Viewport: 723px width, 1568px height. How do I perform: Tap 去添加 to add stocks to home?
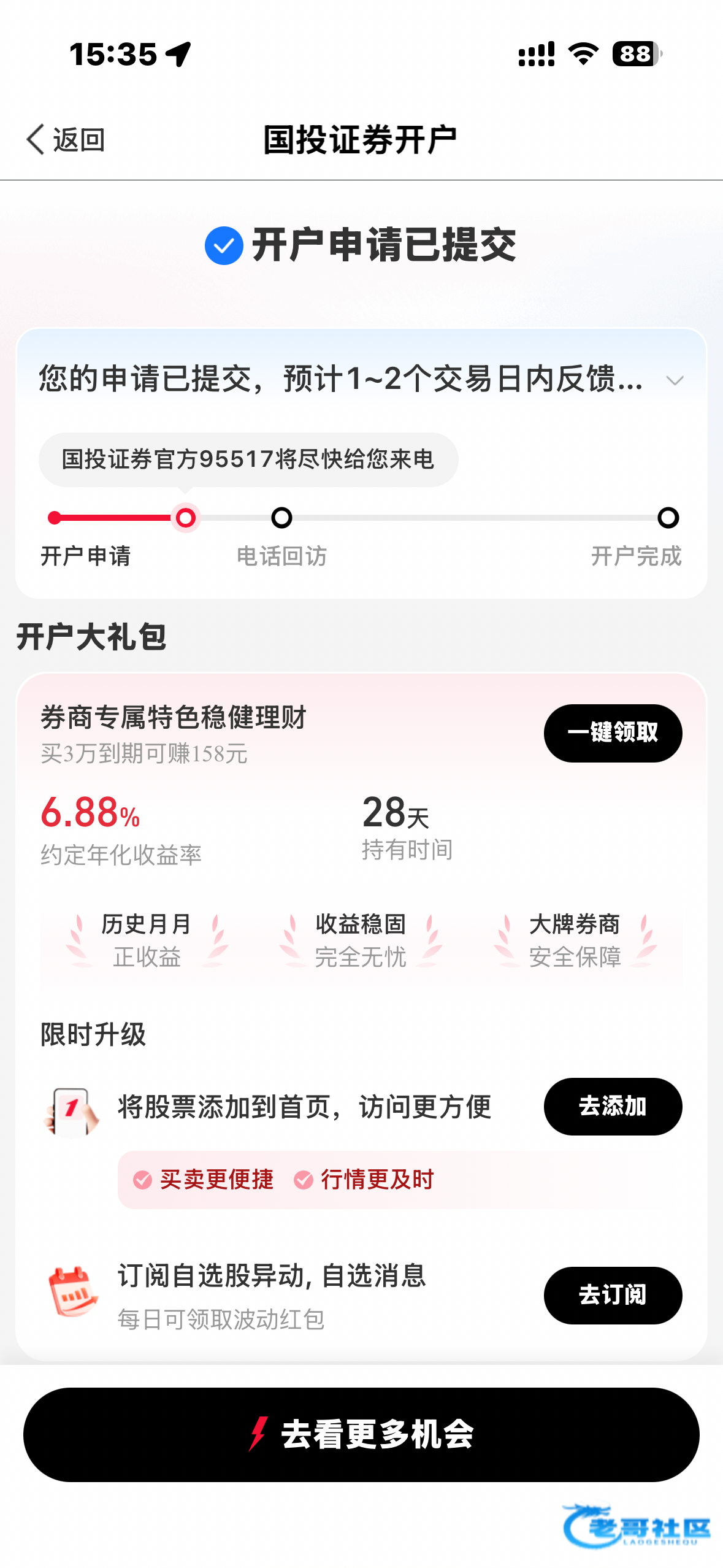pyautogui.click(x=612, y=1106)
